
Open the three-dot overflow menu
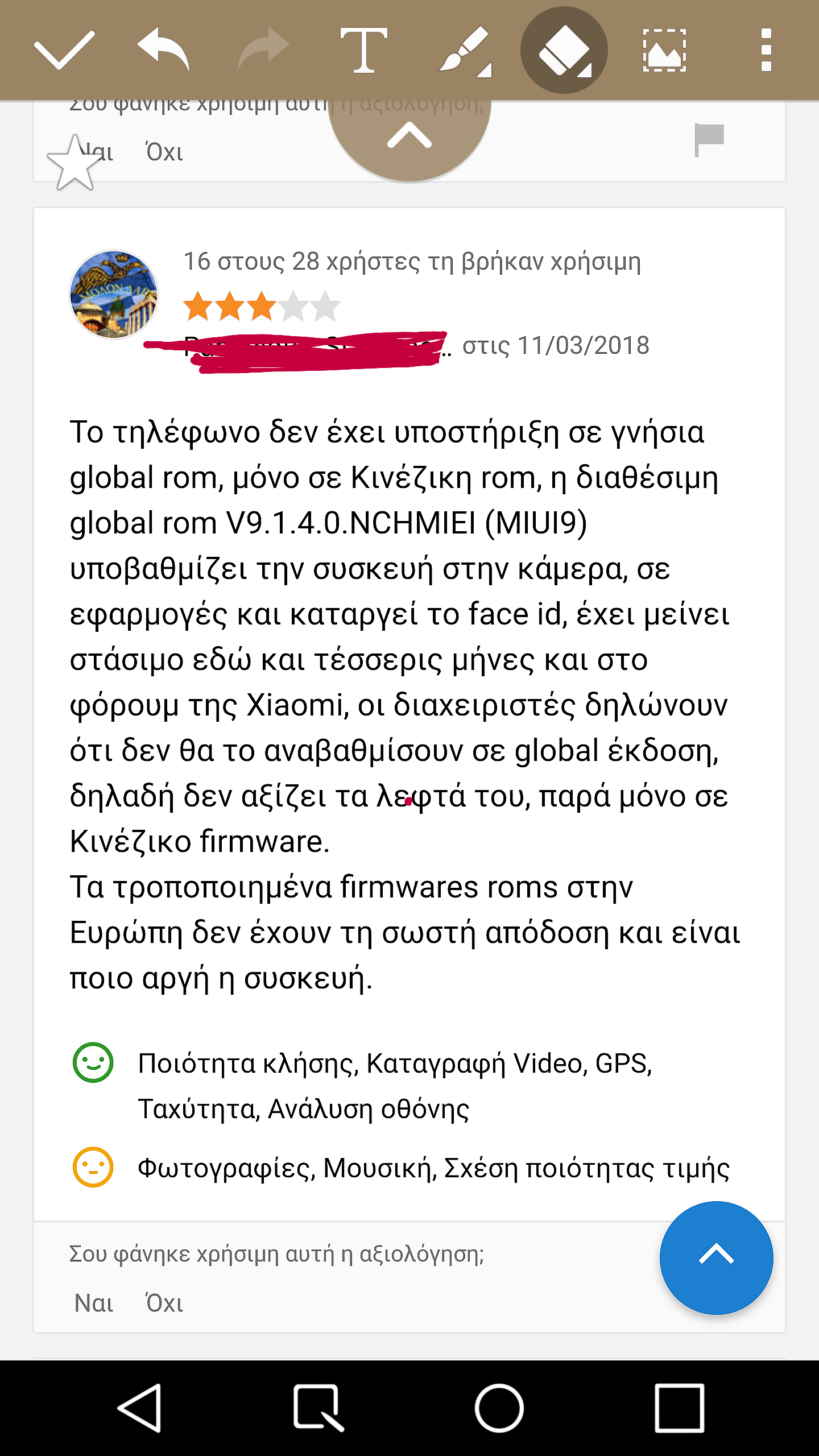pos(766,50)
